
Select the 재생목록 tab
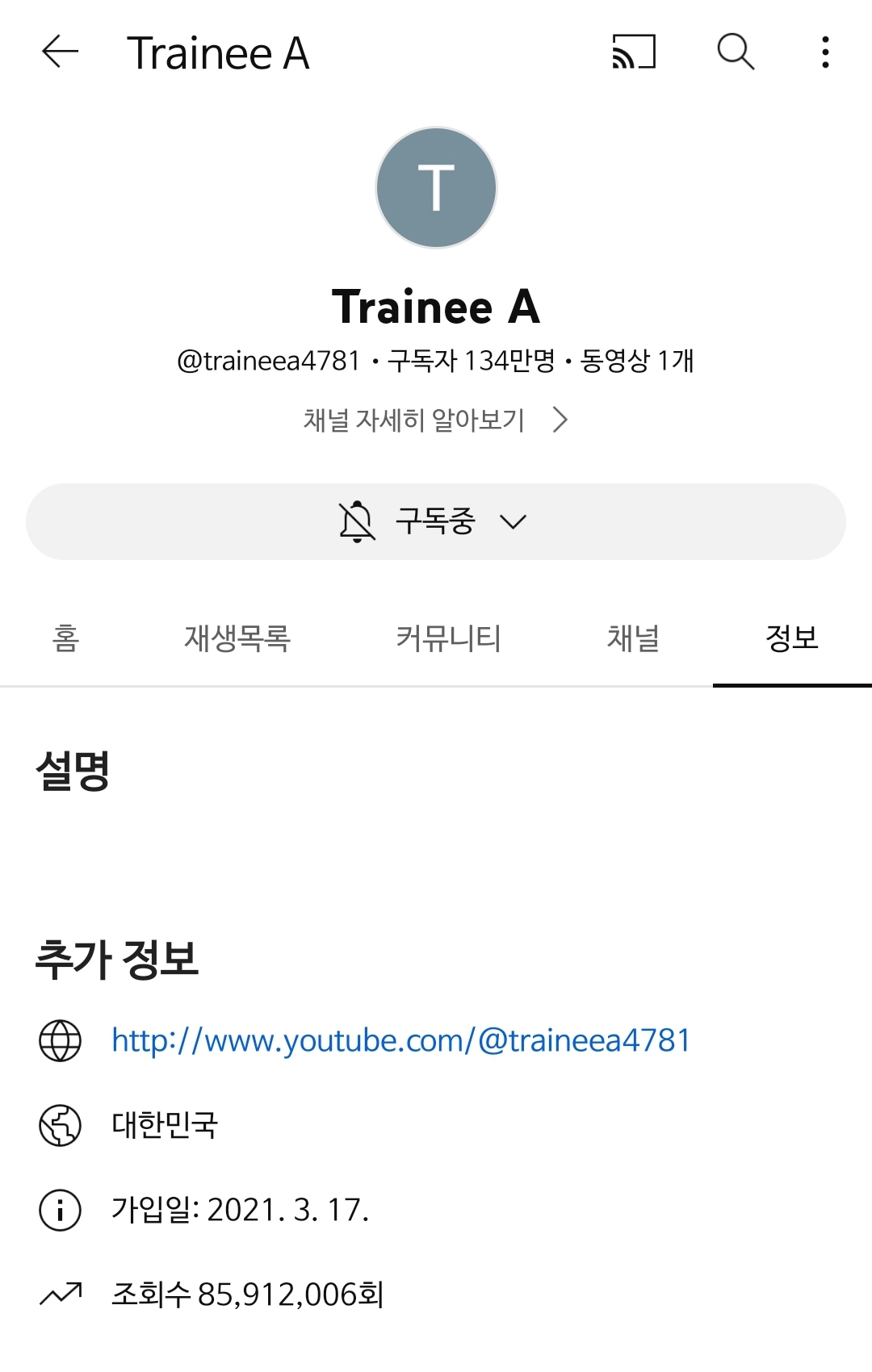point(238,638)
